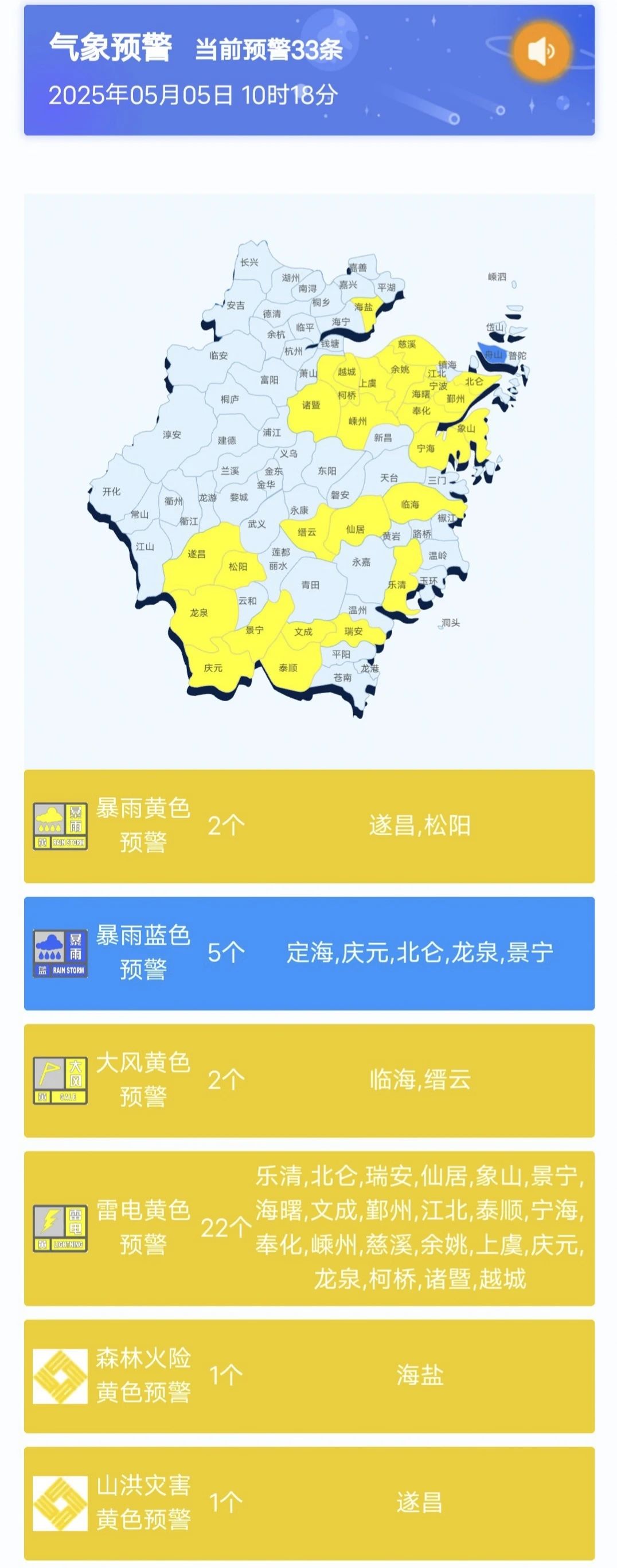Open the 暴雨黄色预警 row for 遂昌,松阳
617x1568 pixels.
coord(309,826)
